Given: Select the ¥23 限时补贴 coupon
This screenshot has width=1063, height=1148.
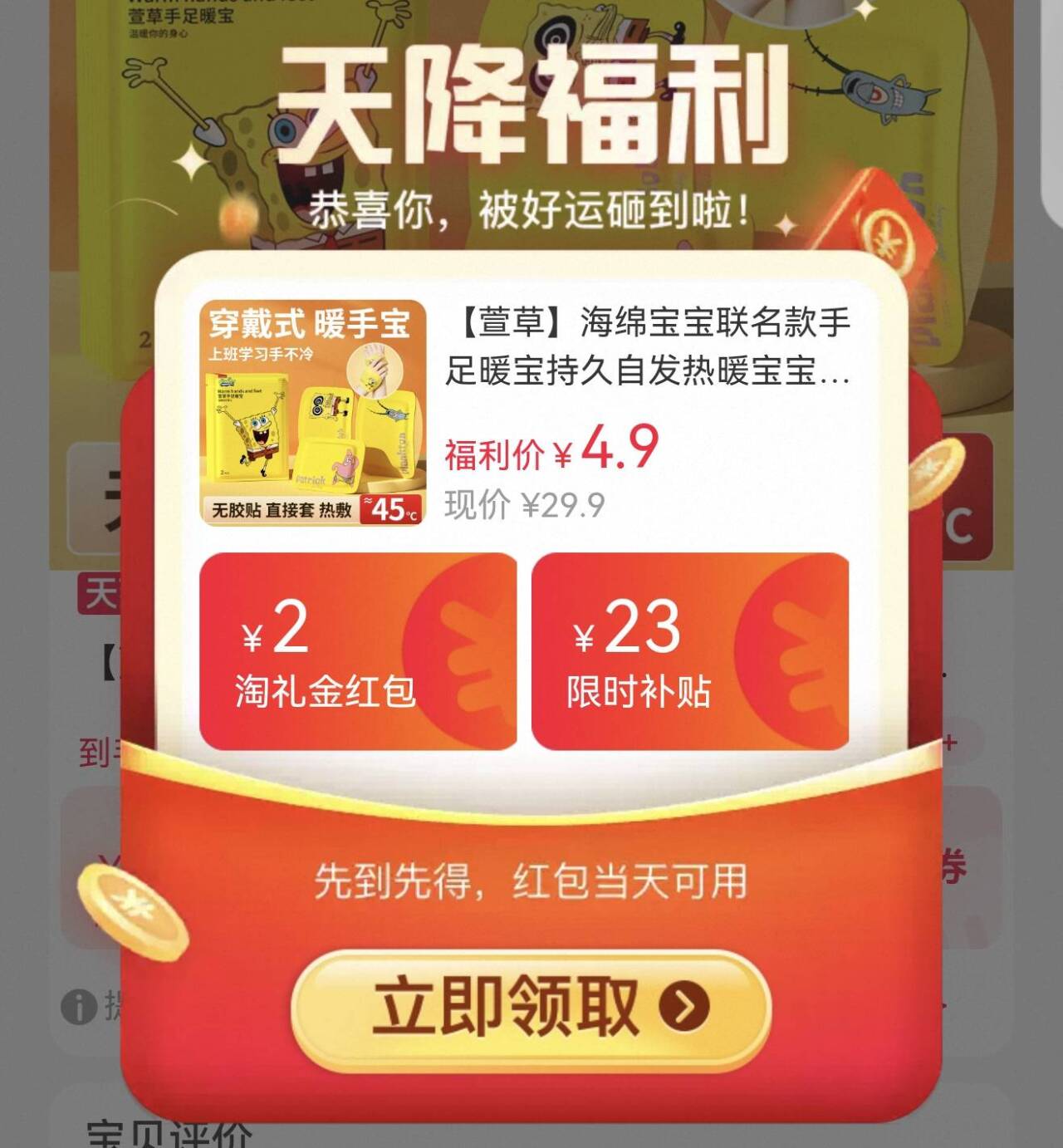Looking at the screenshot, I should [x=690, y=651].
